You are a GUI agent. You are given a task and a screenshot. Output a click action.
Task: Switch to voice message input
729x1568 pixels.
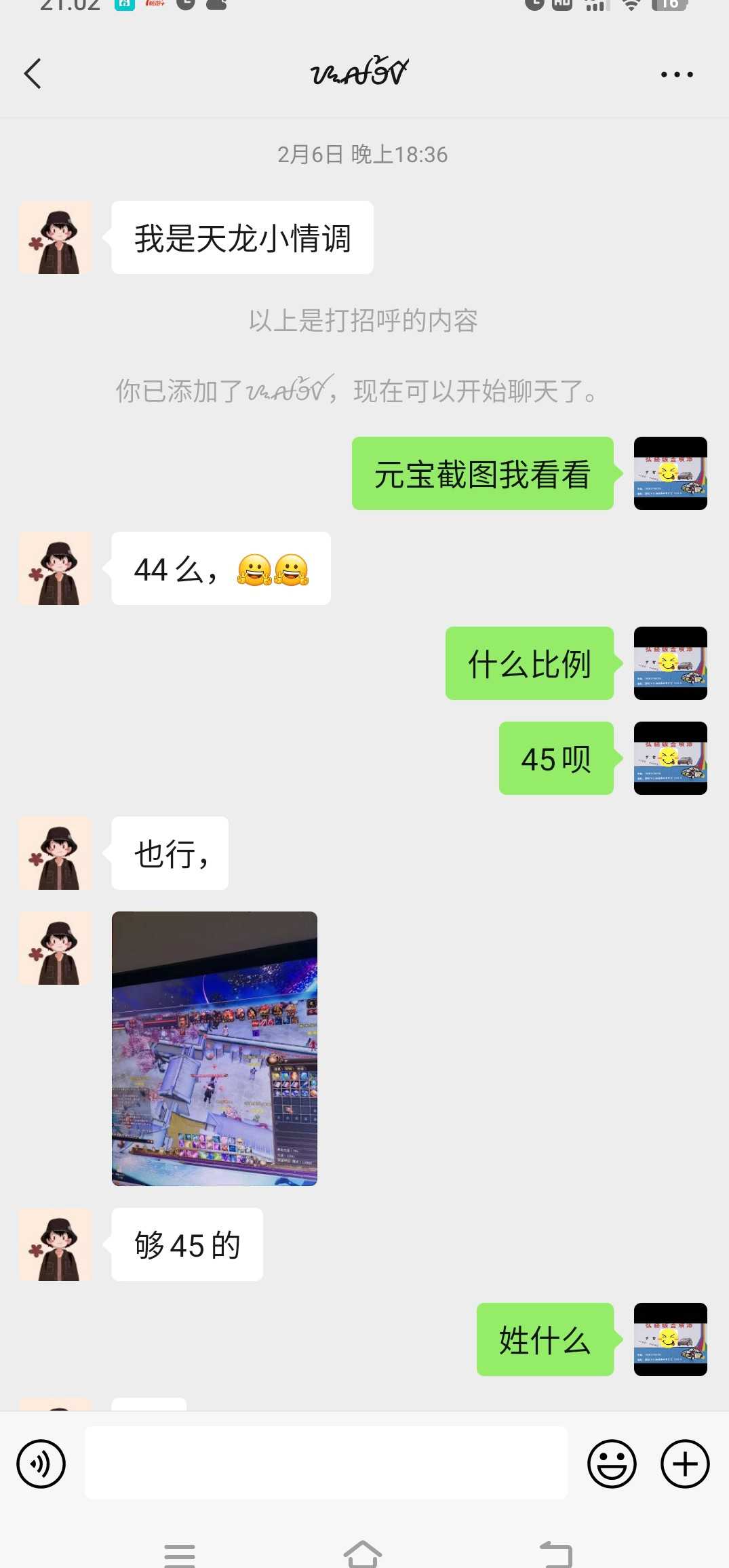pyautogui.click(x=41, y=1464)
